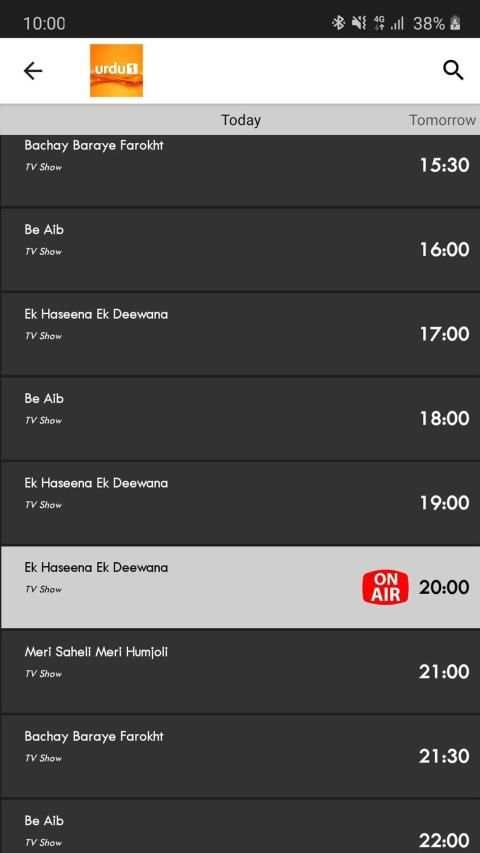Open Be Aib at 16:00
Viewport: 480px width, 853px height.
tap(240, 250)
